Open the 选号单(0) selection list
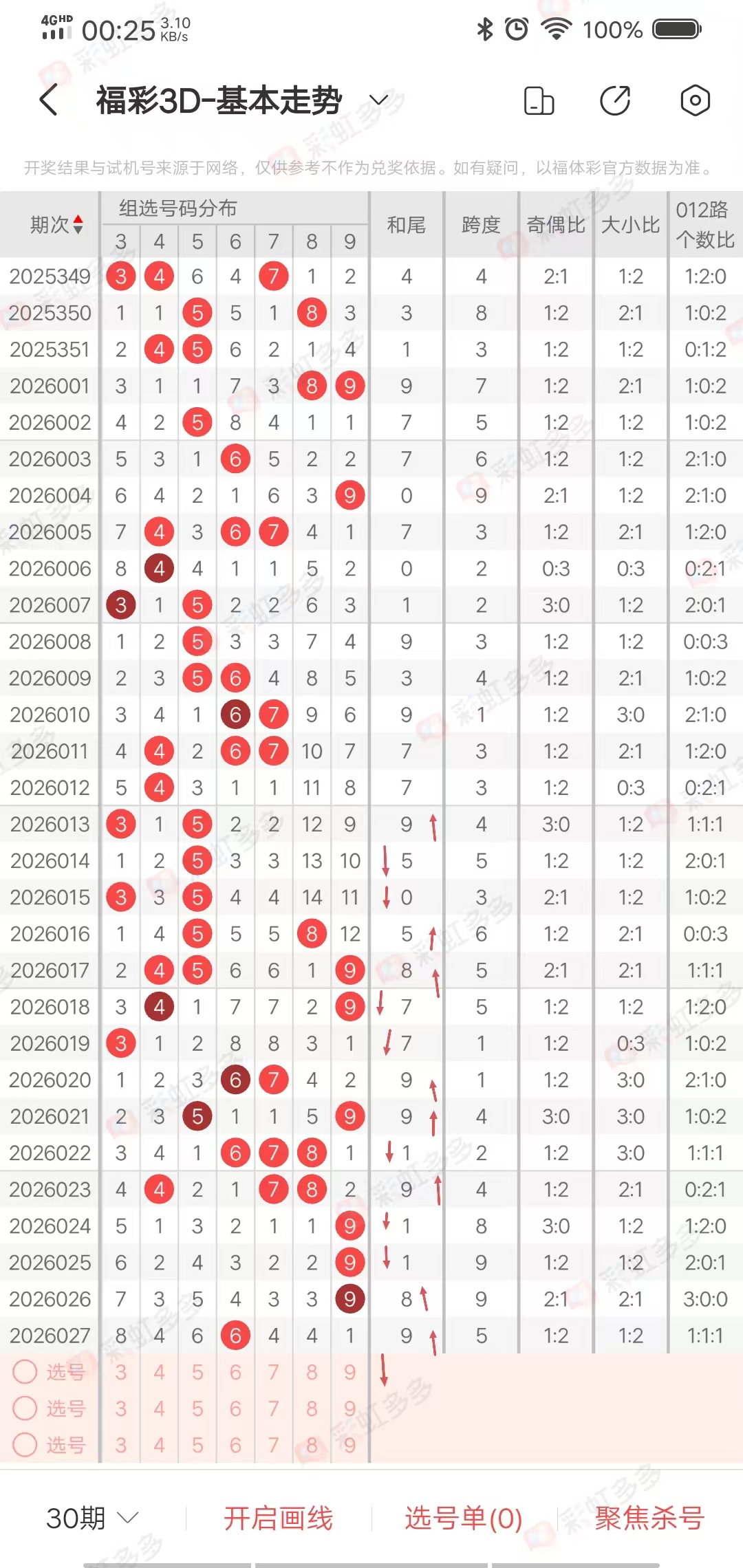743x1568 pixels. 463,1518
